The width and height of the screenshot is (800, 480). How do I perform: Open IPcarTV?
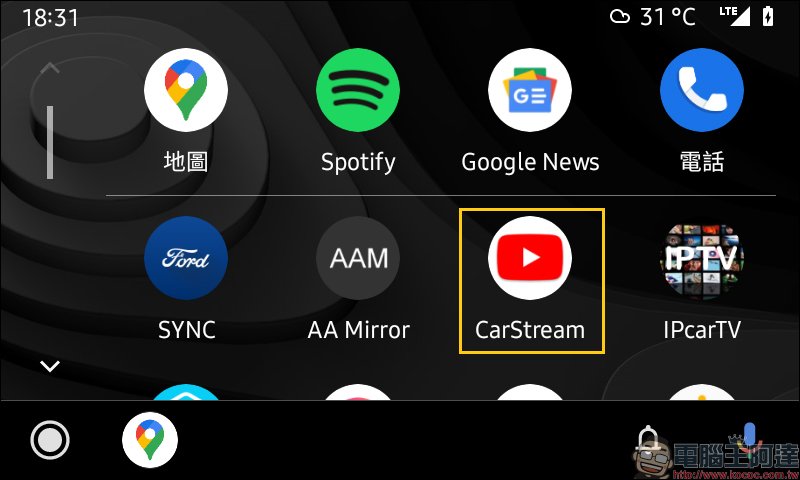coord(701,258)
